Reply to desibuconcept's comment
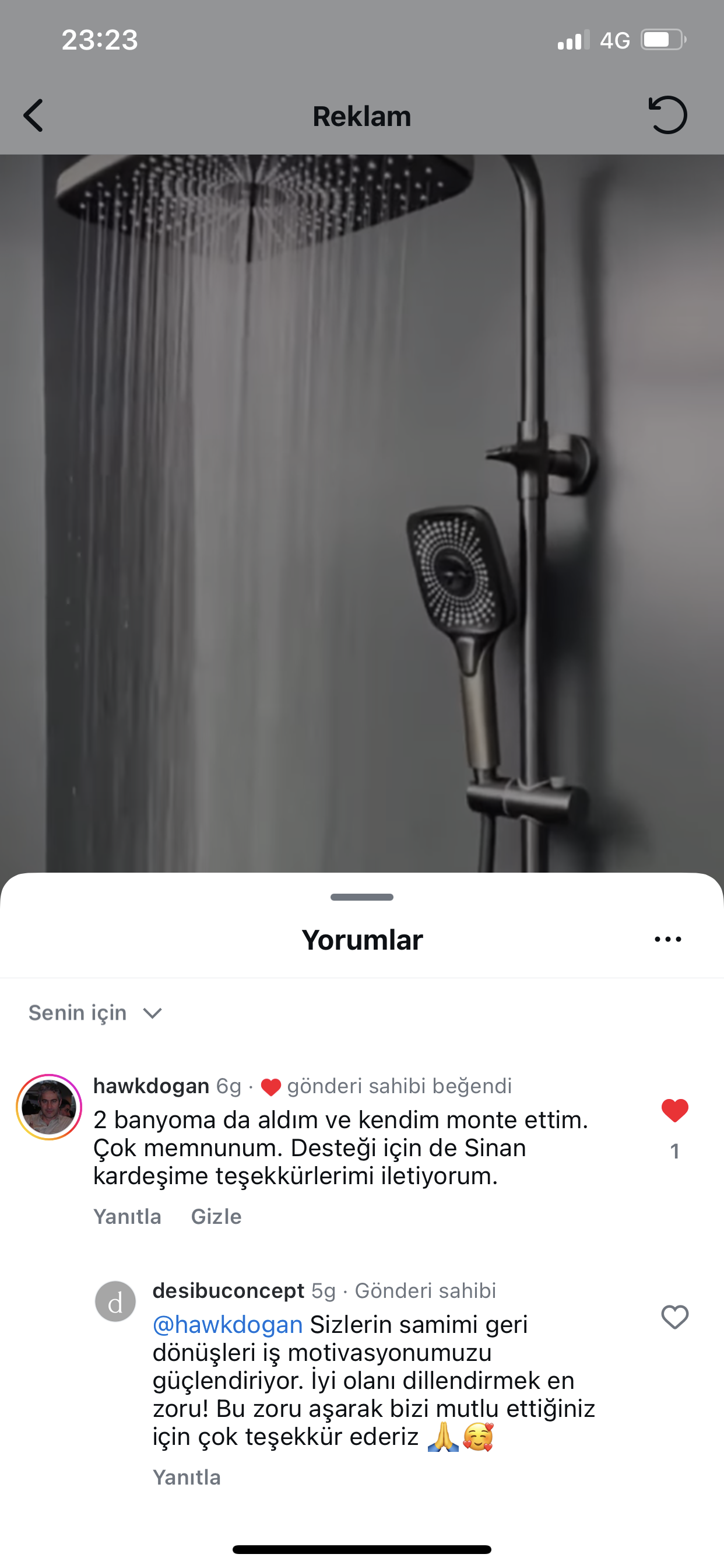This screenshot has width=724, height=1568. pos(186,1478)
